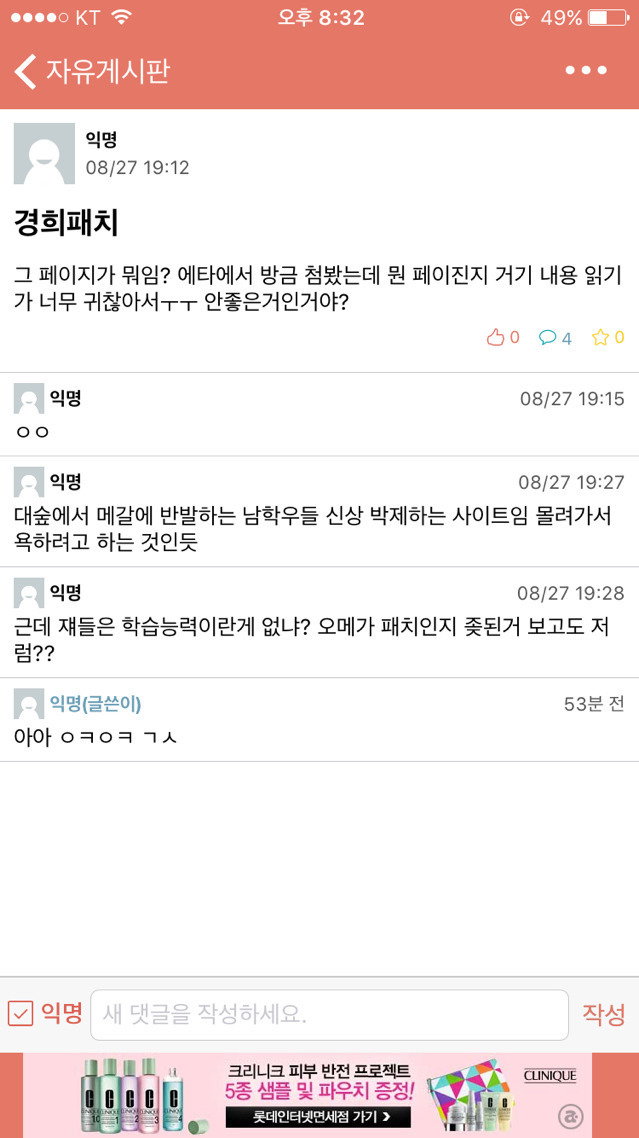Go back to 자유게시판 board
Screen dimensions: 639x1138
tap(90, 71)
